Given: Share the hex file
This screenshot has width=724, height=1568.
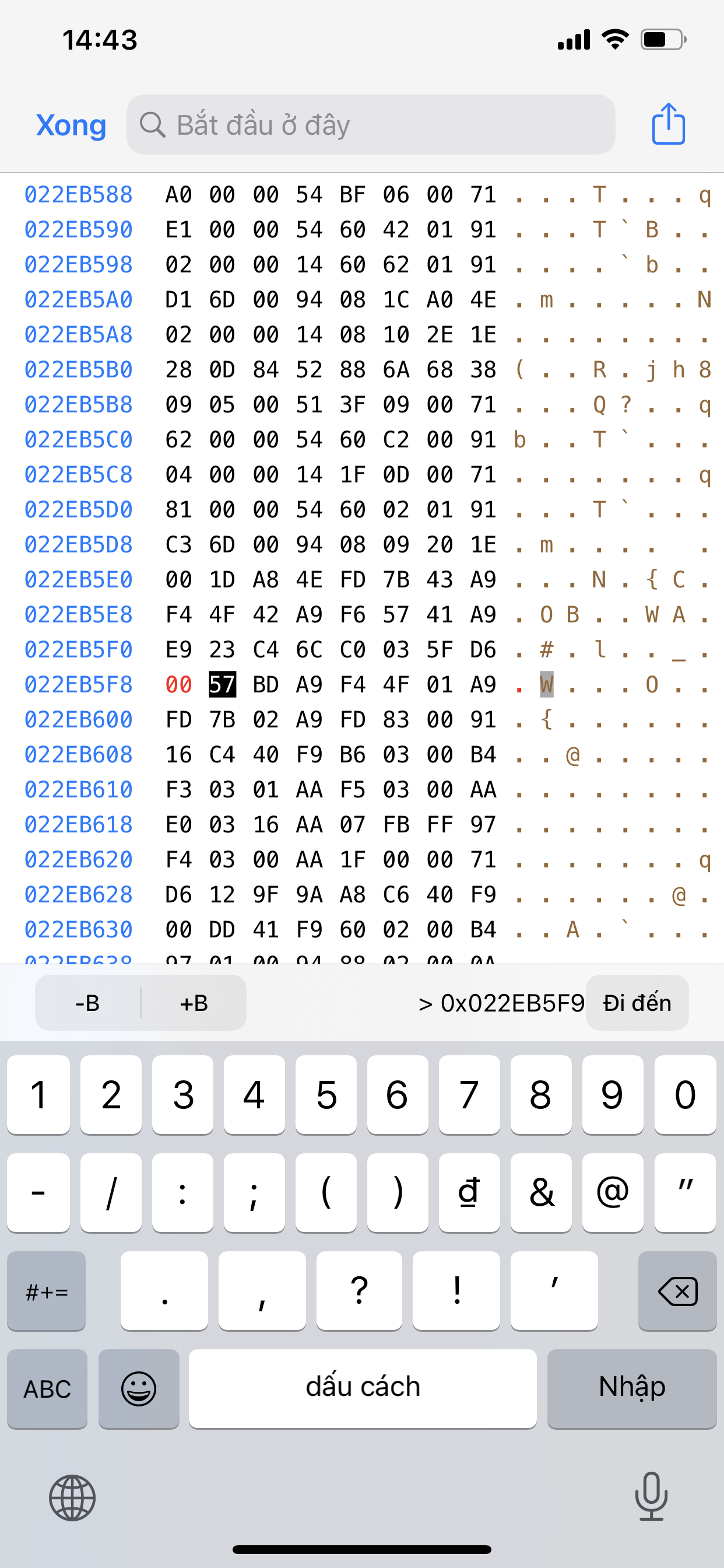Looking at the screenshot, I should (668, 124).
